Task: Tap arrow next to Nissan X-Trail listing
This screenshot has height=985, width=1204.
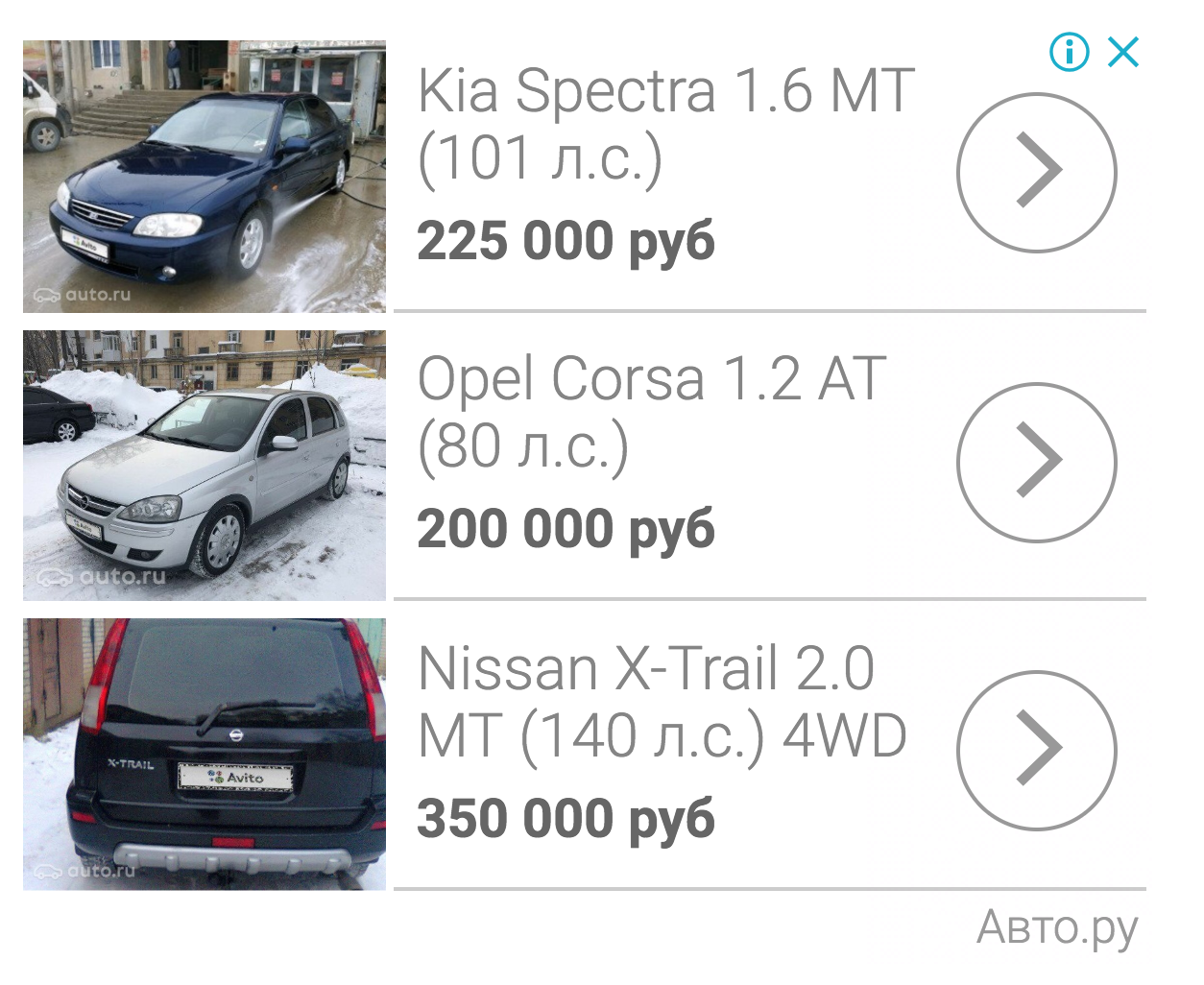Action: coord(1037,750)
